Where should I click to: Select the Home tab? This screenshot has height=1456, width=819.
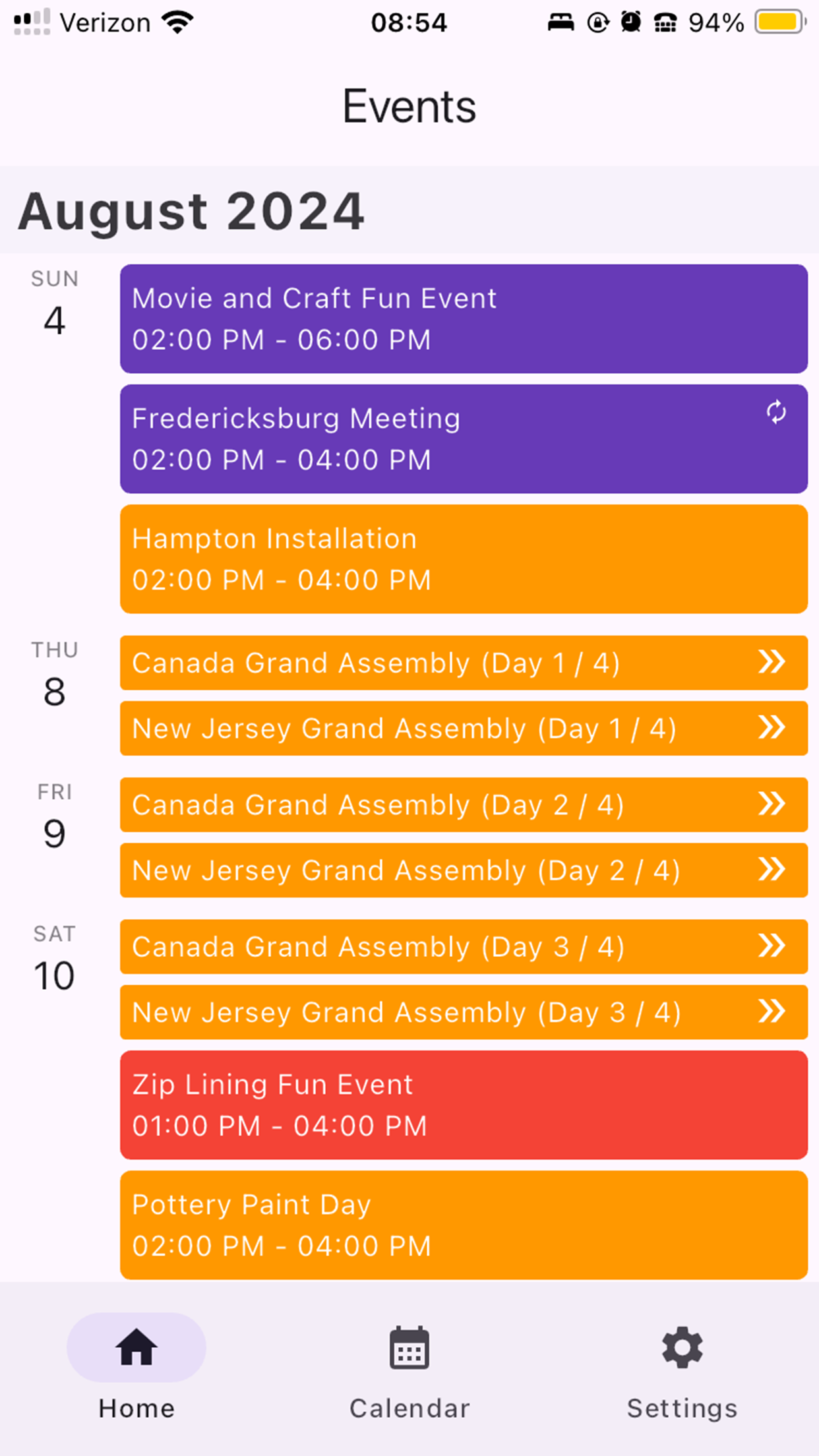click(x=136, y=1373)
